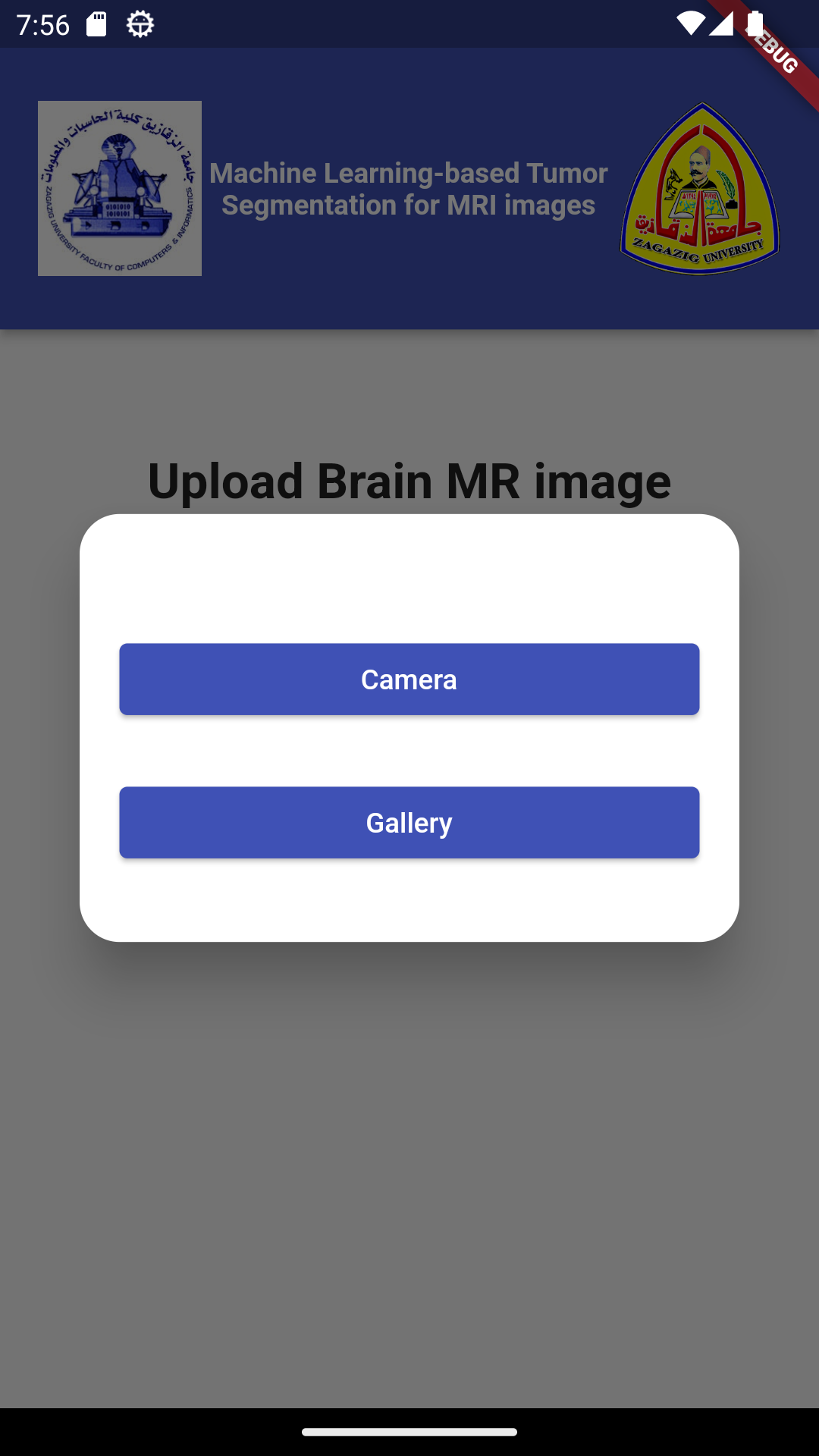The image size is (819, 1456).
Task: Tap the battery icon in the status bar
Action: [x=756, y=24]
